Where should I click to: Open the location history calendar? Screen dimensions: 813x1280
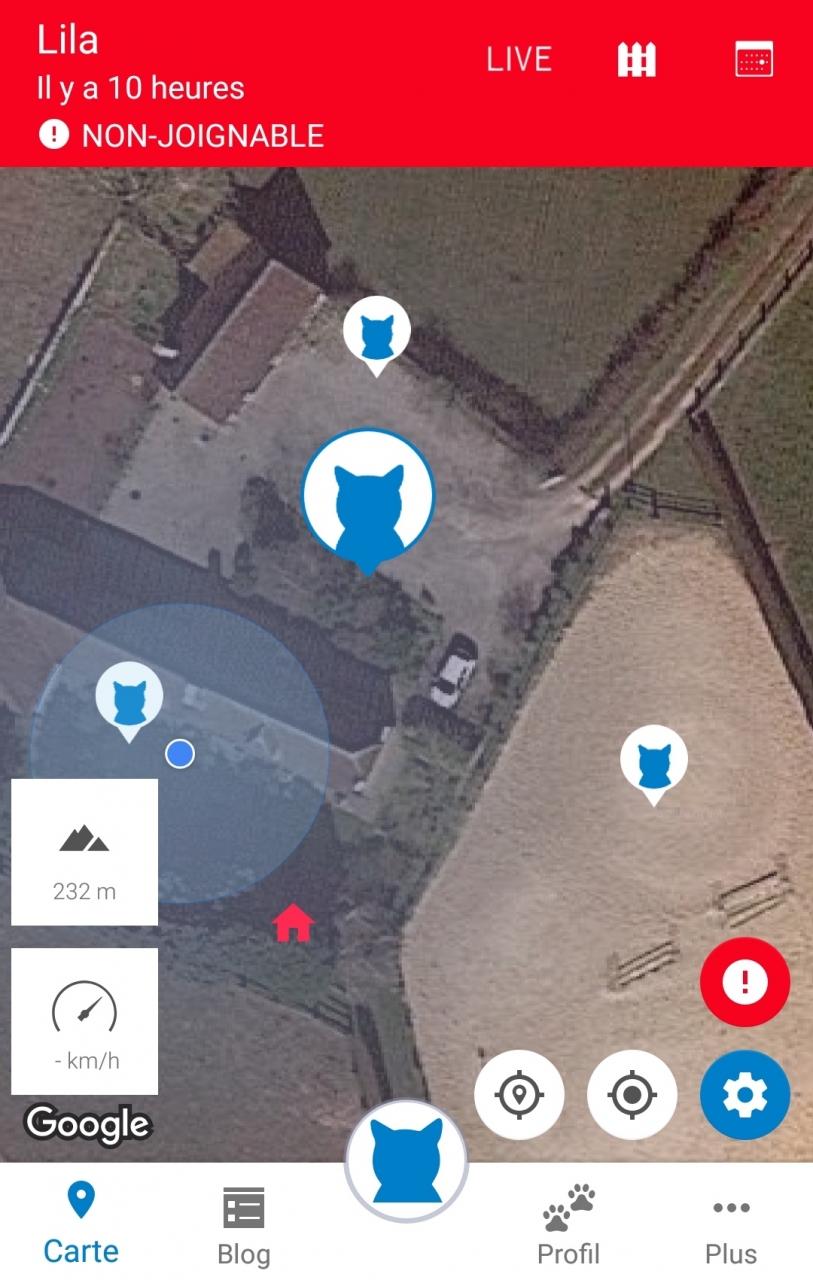tap(754, 60)
